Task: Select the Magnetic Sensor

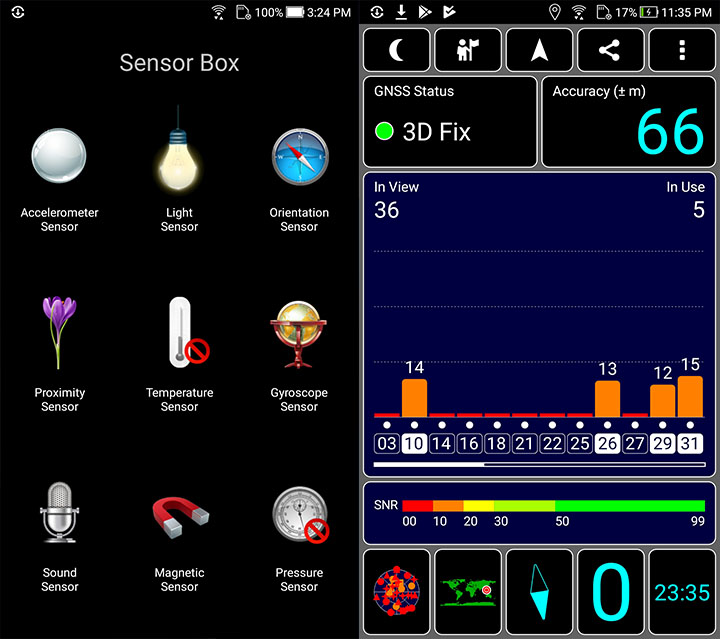Action: click(180, 544)
